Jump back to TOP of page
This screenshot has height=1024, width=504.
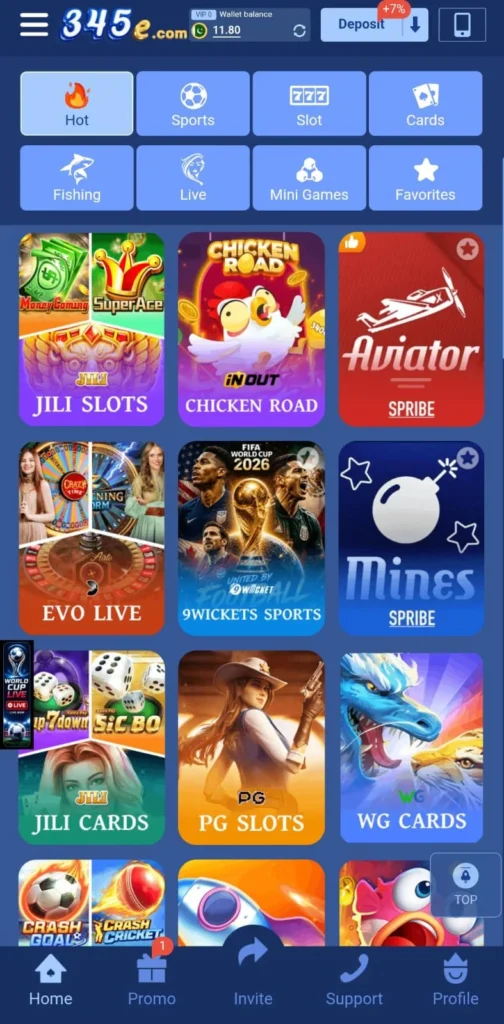[465, 885]
